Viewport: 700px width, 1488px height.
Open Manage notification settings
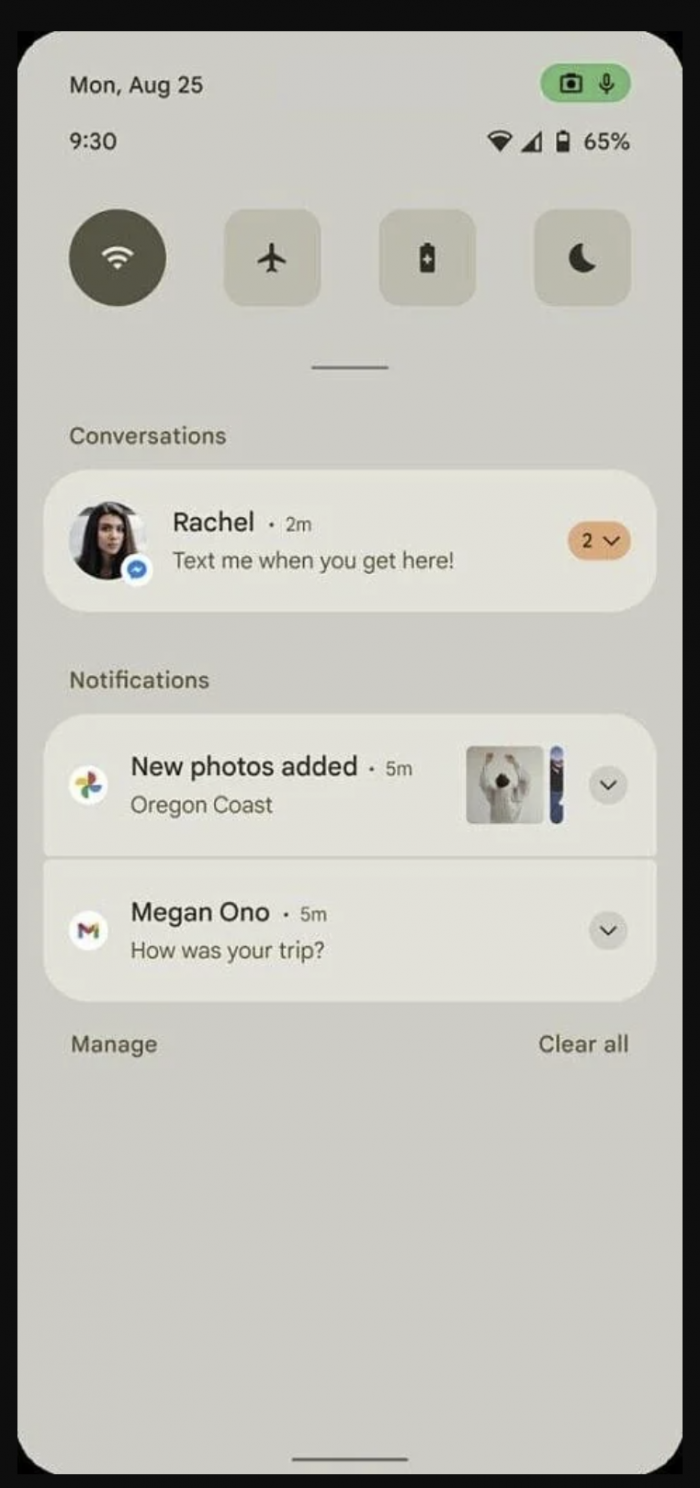pyautogui.click(x=114, y=1044)
